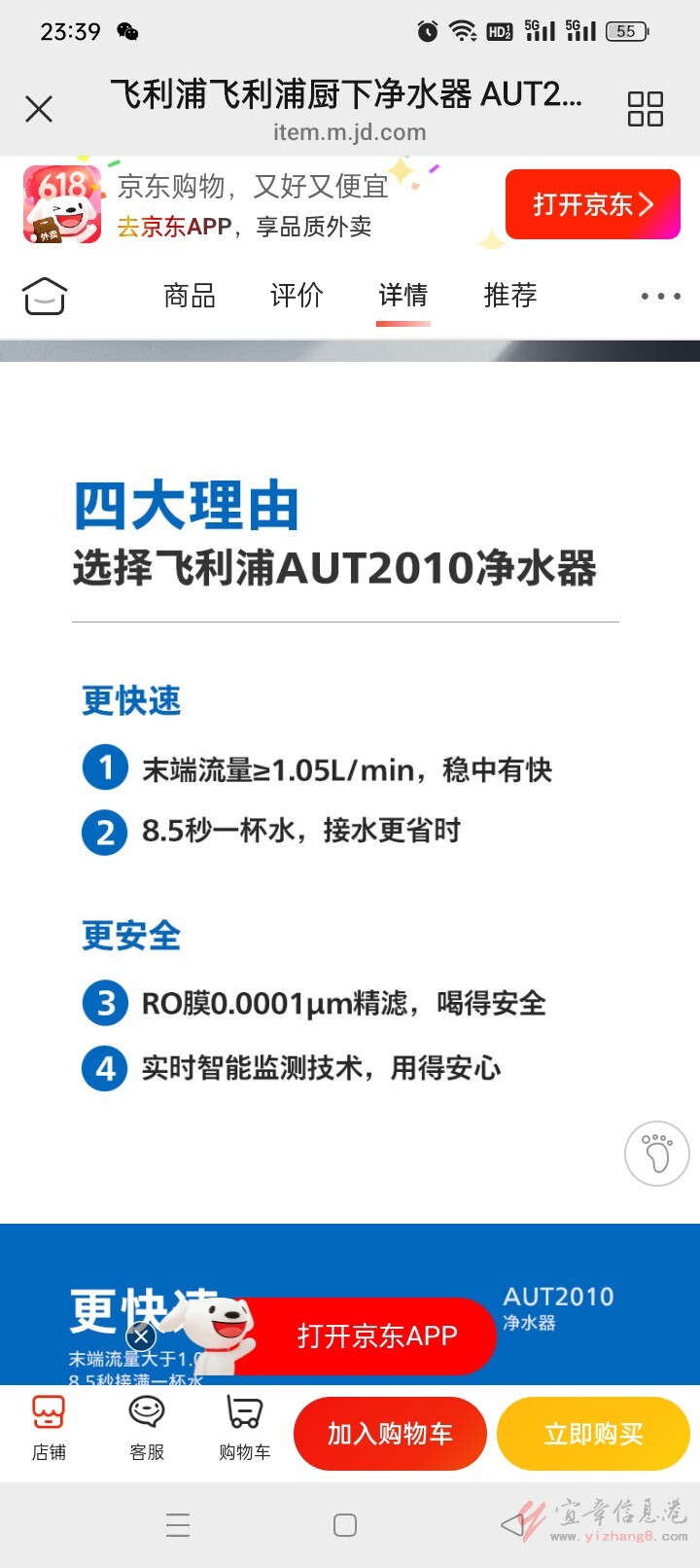
Task: Tap 加入购物车 to add to cart
Action: [x=390, y=1434]
